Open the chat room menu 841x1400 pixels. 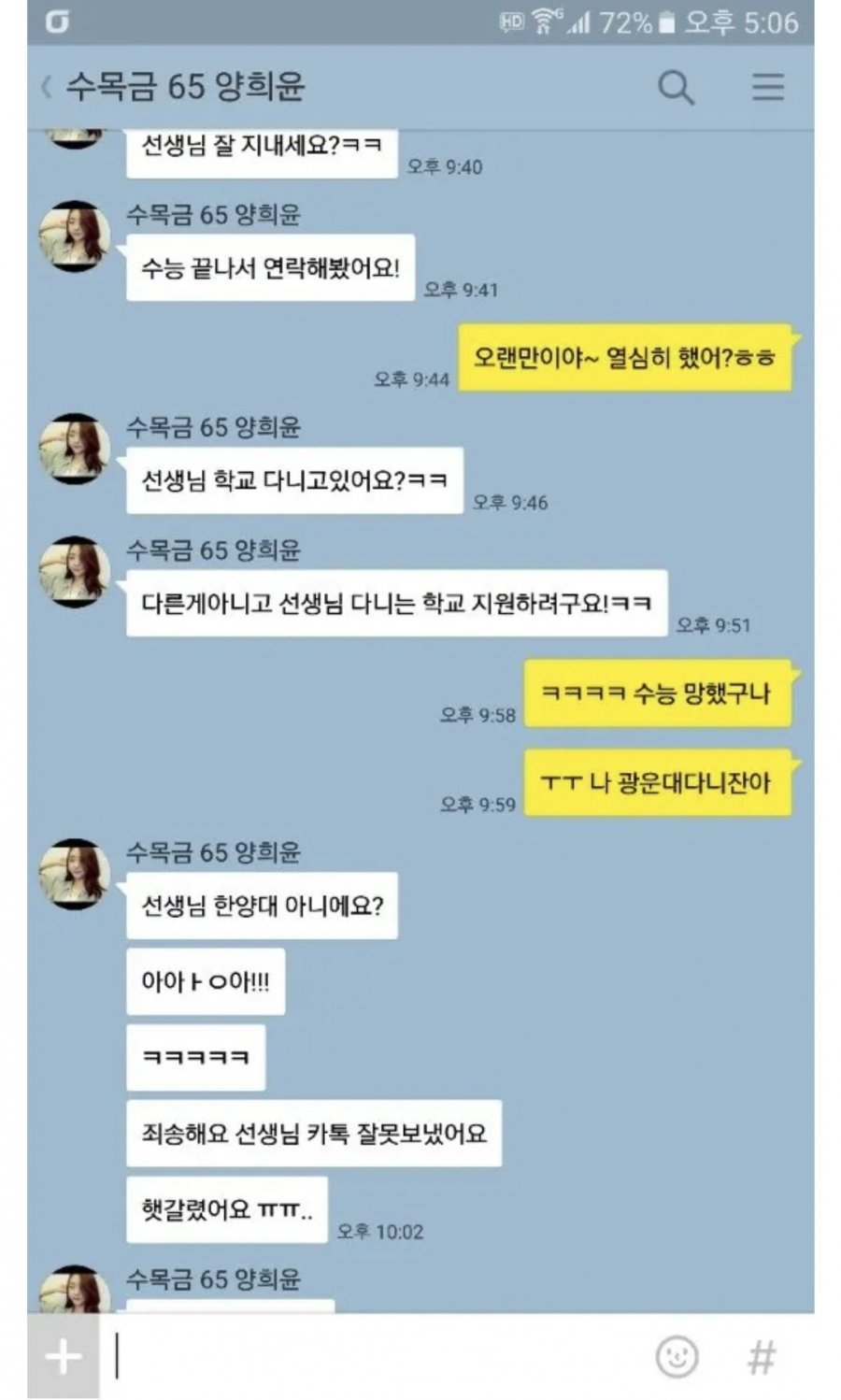[x=768, y=87]
